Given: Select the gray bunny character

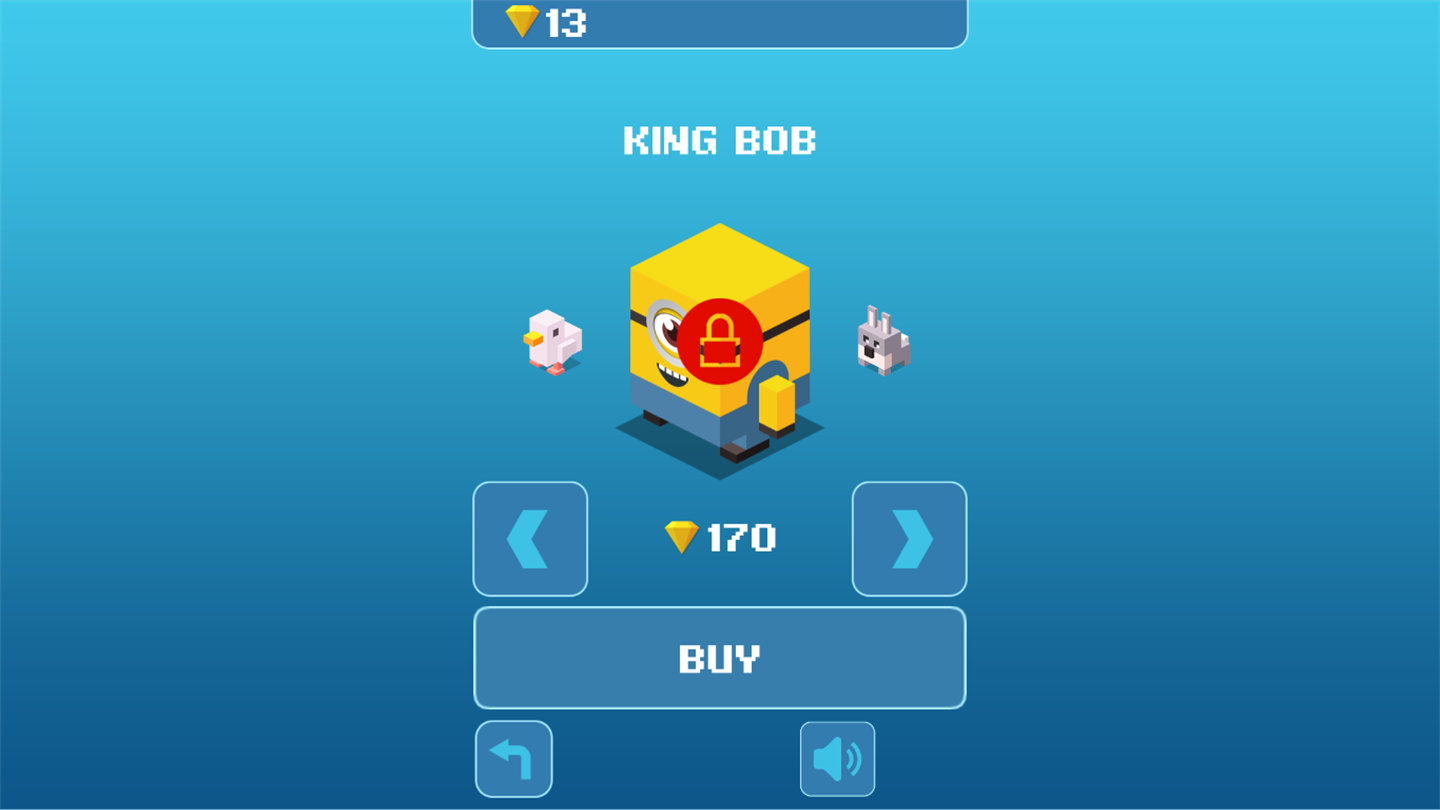Looking at the screenshot, I should click(882, 342).
